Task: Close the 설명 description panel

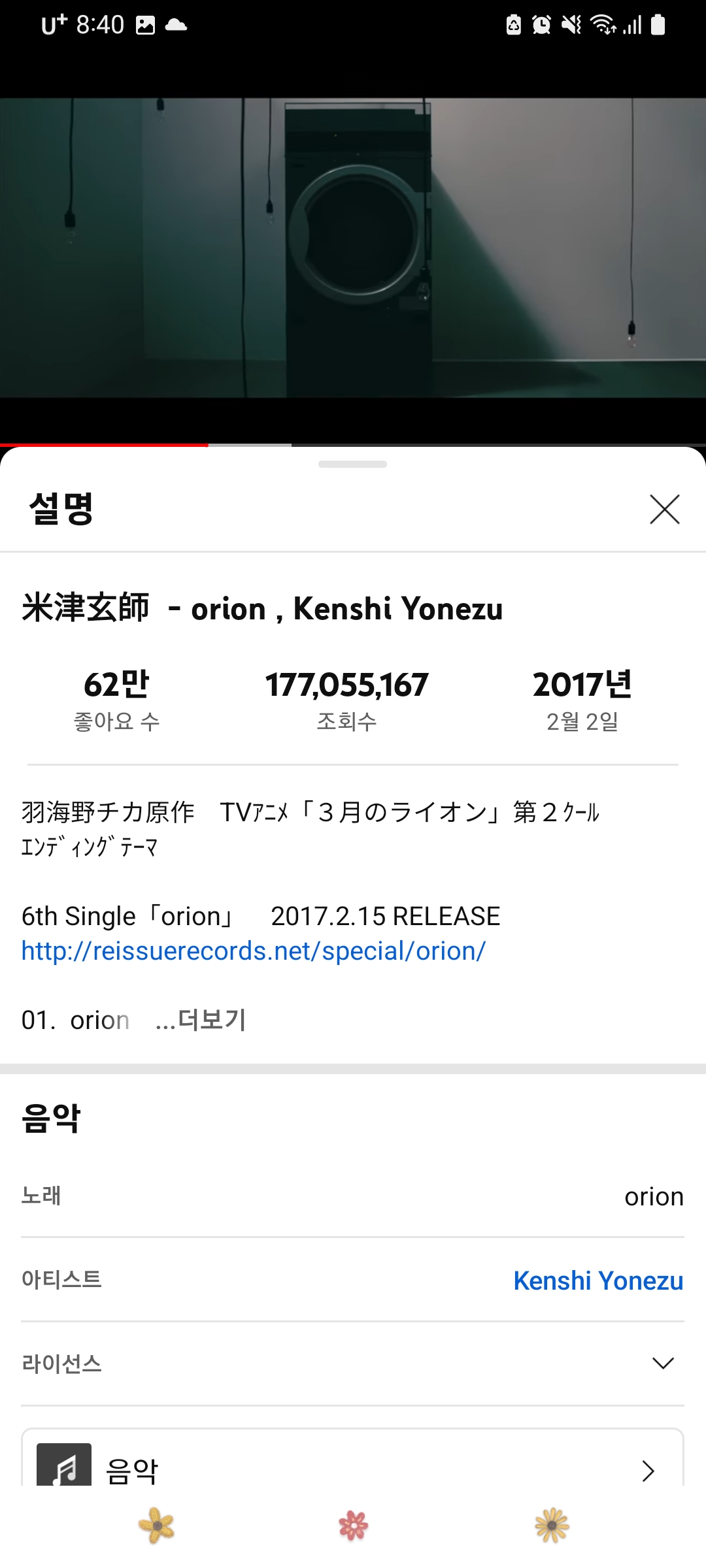Action: pyautogui.click(x=664, y=510)
